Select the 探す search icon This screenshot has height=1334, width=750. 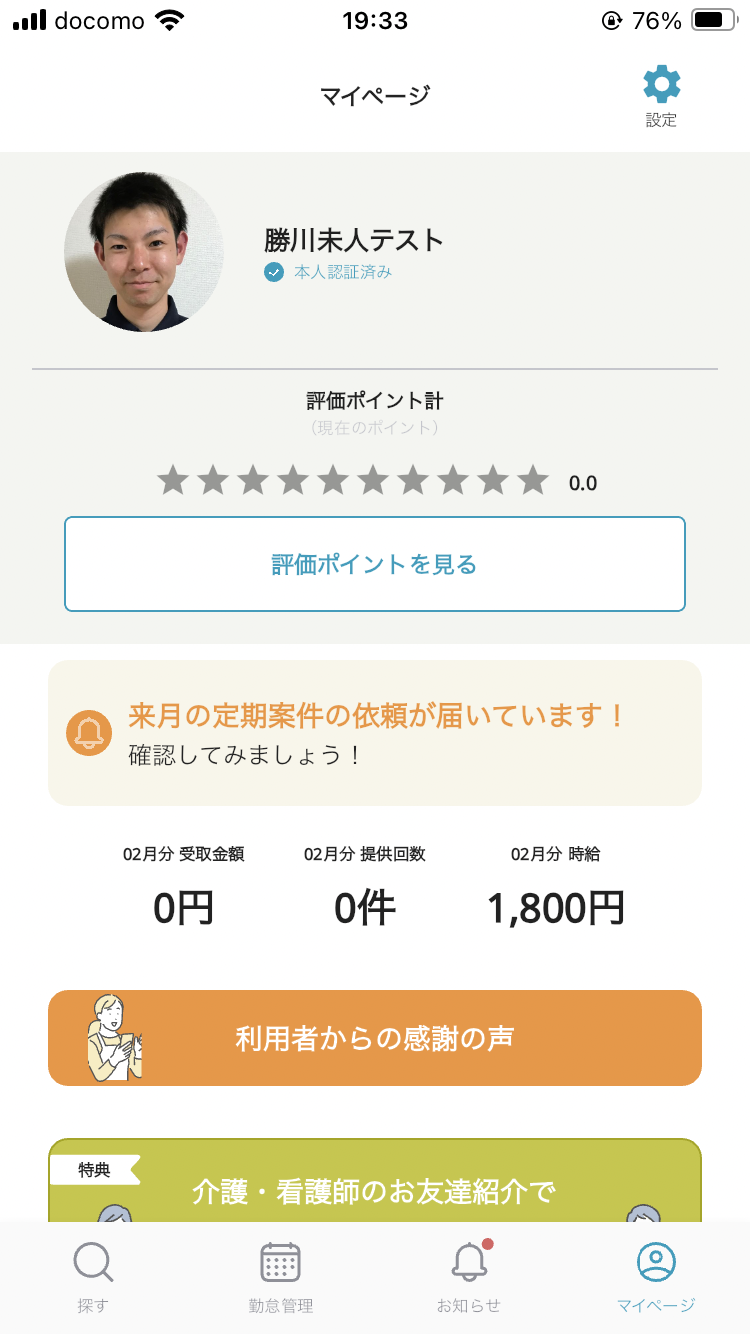pos(93,1262)
